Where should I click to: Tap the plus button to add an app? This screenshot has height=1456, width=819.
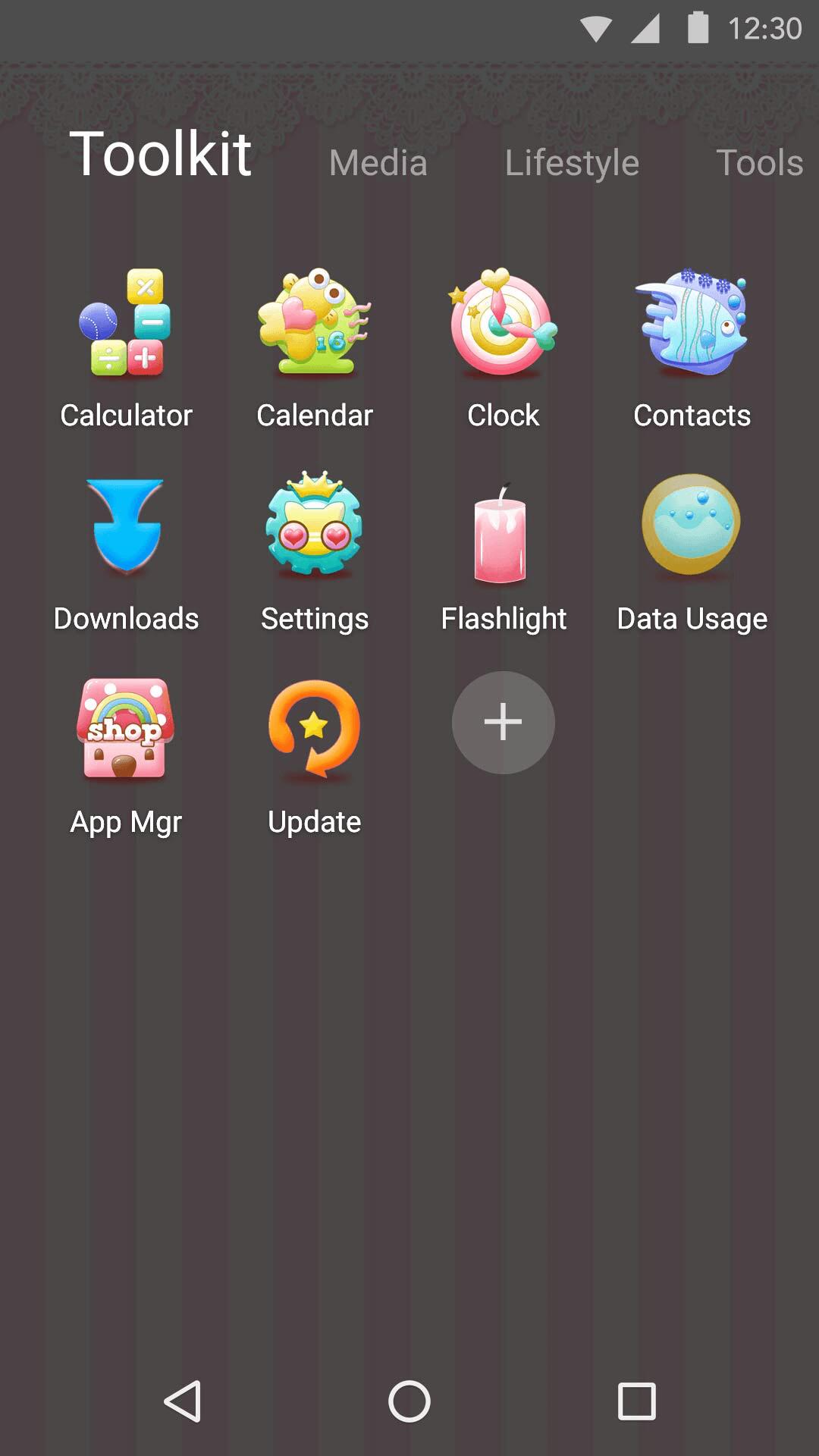click(503, 723)
